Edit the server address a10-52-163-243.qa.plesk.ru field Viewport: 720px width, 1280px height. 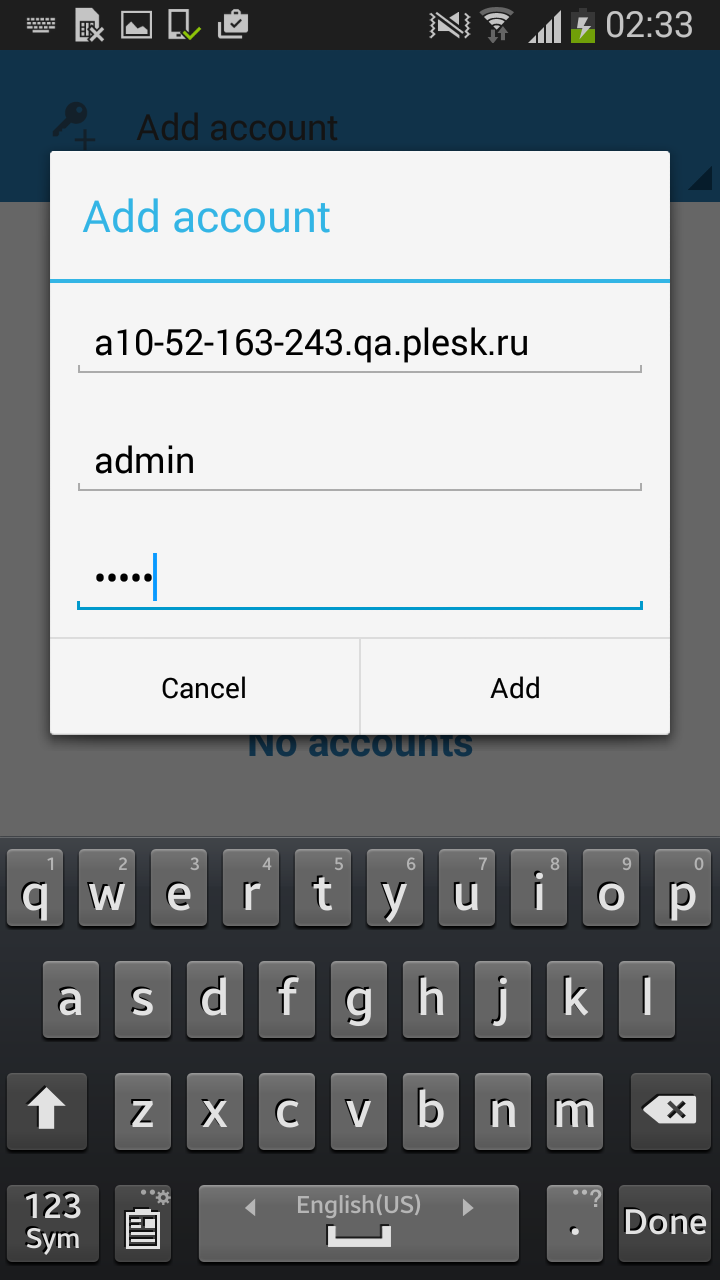[359, 345]
